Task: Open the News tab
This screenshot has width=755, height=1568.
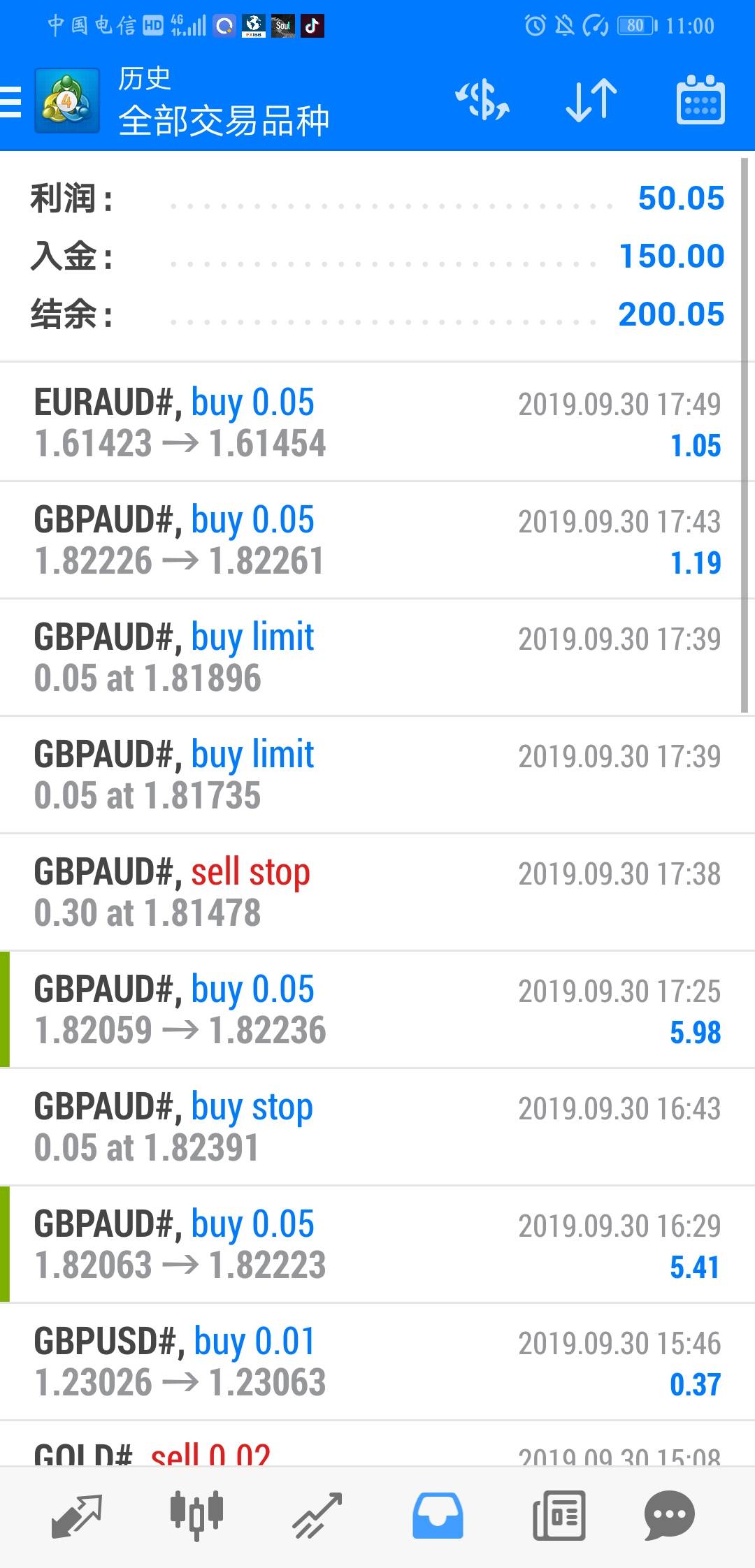Action: pos(559,1516)
